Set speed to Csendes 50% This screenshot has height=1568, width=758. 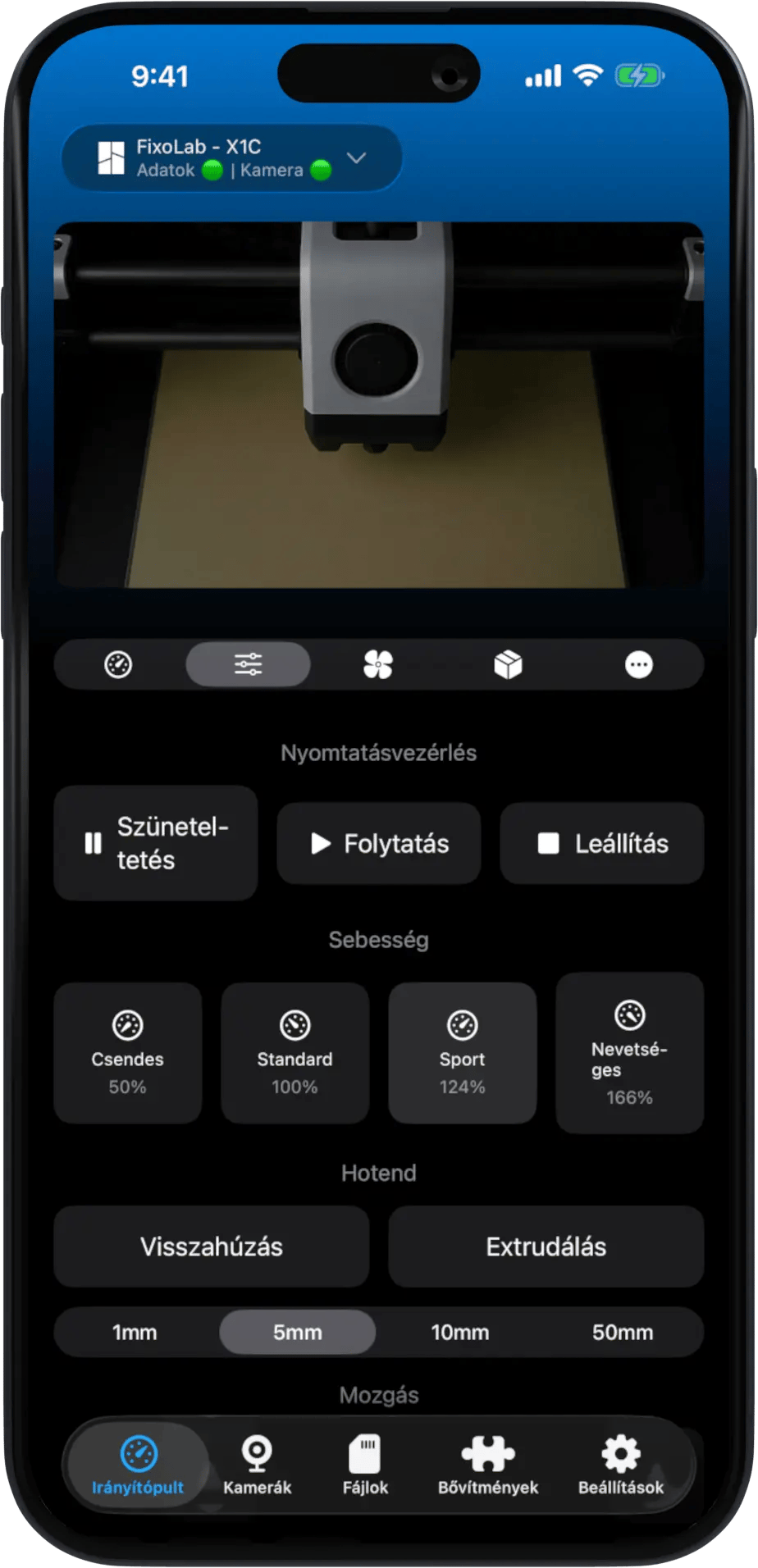128,1053
